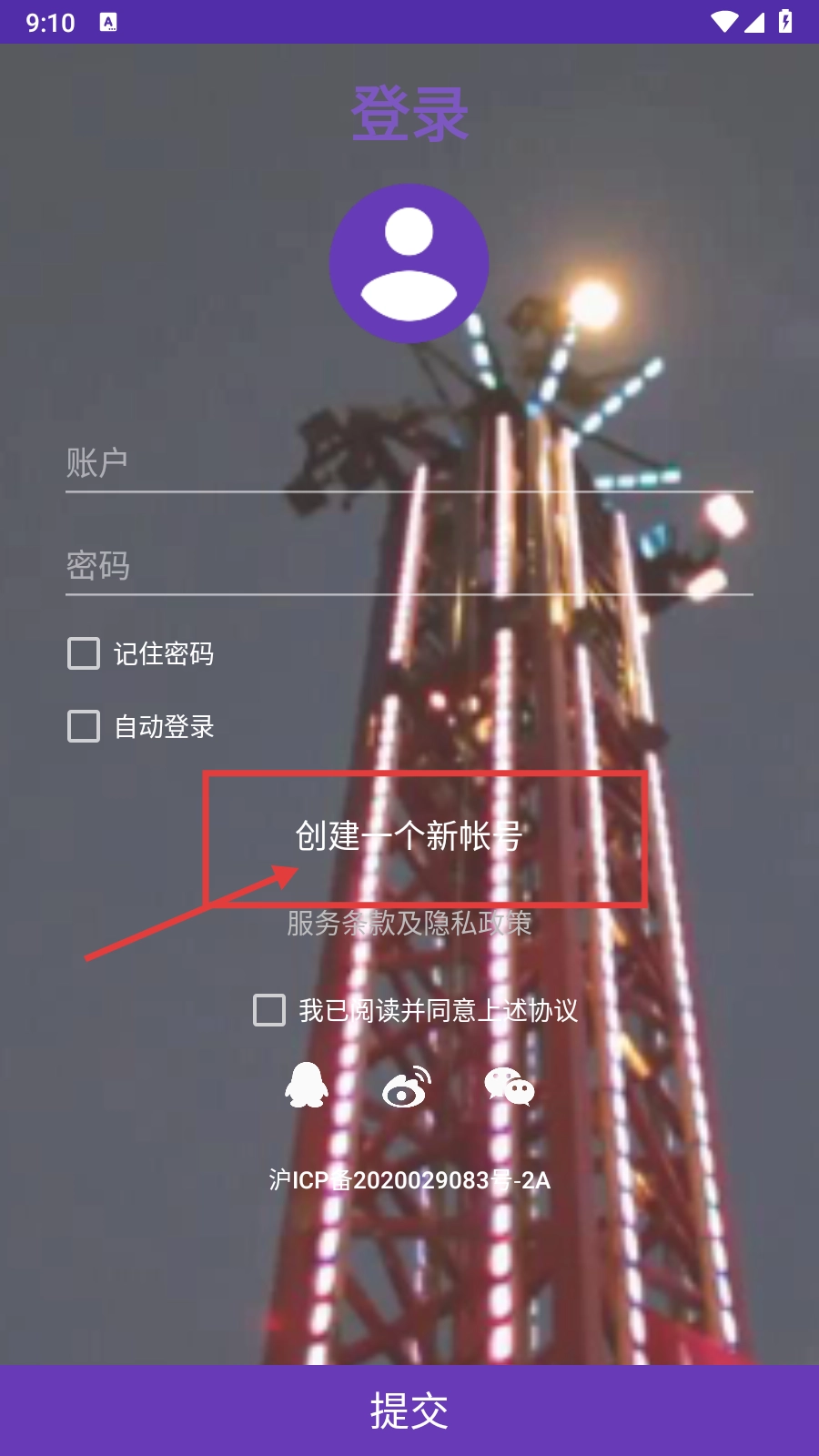Viewport: 819px width, 1456px height.
Task: Open 创建一个新帐号 to register
Action: [409, 835]
